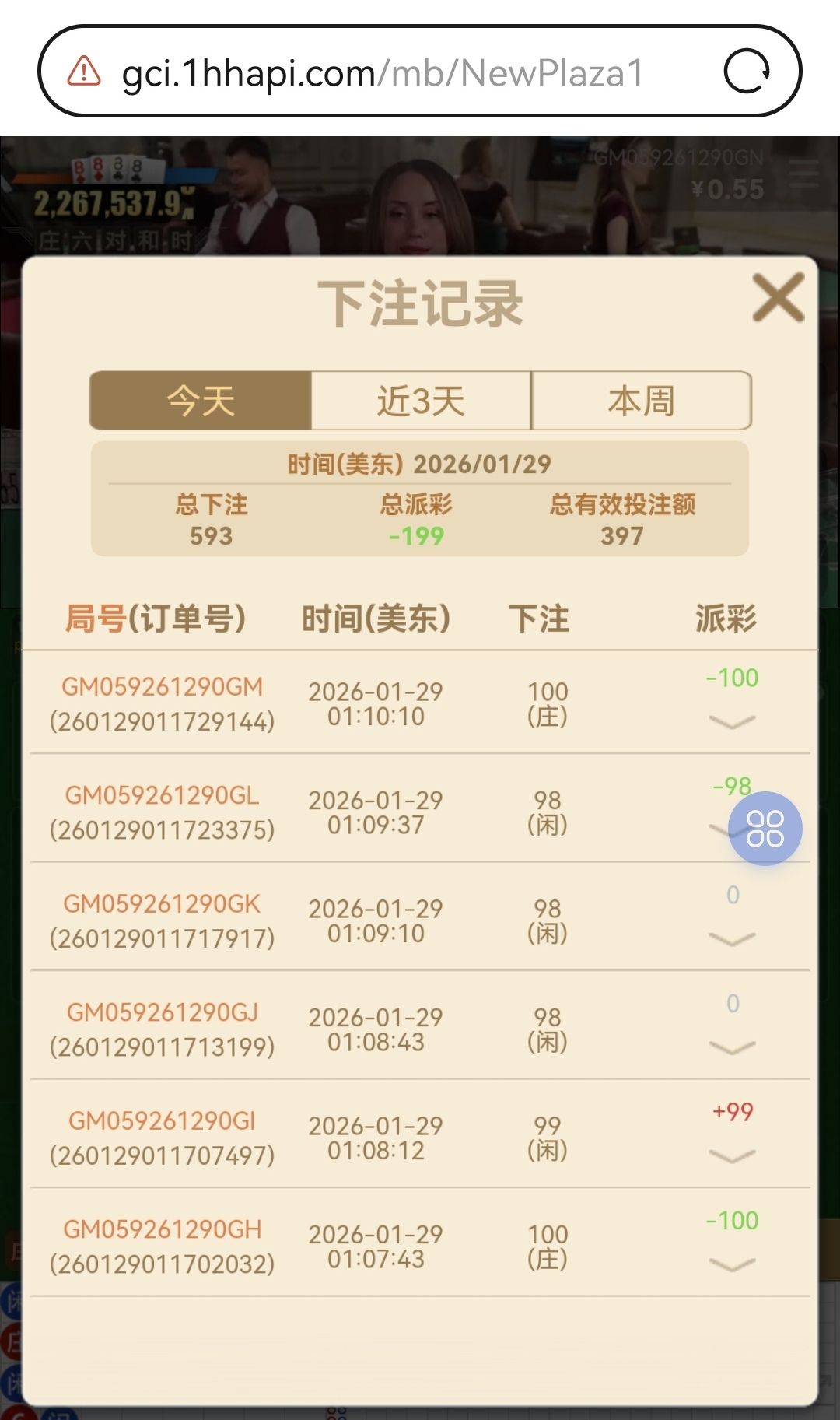Switch to the 近3天 tab

pos(421,401)
